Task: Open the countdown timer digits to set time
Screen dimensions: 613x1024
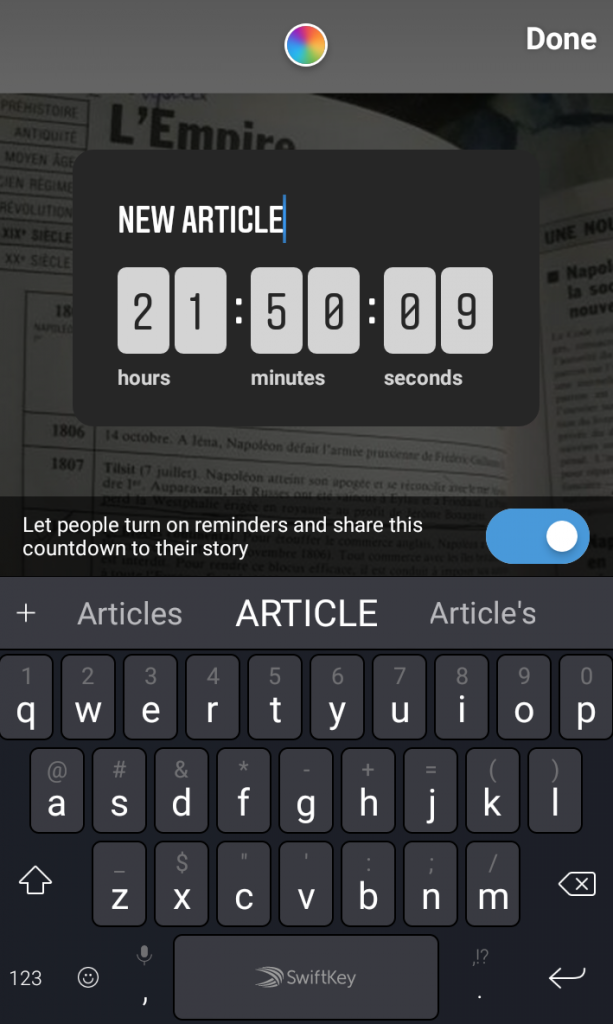Action: tap(305, 310)
